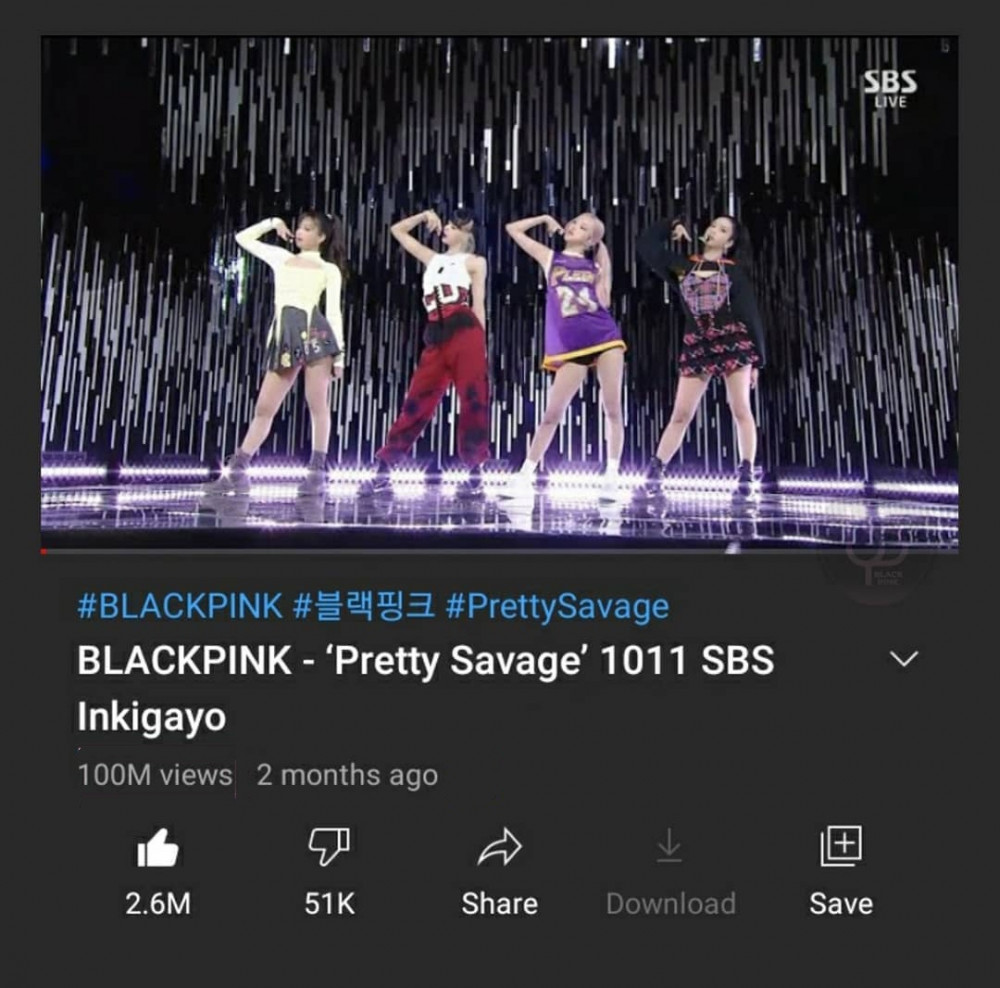The width and height of the screenshot is (1000, 988).
Task: Open the #PrettySavage hashtag
Action: pyautogui.click(x=556, y=606)
